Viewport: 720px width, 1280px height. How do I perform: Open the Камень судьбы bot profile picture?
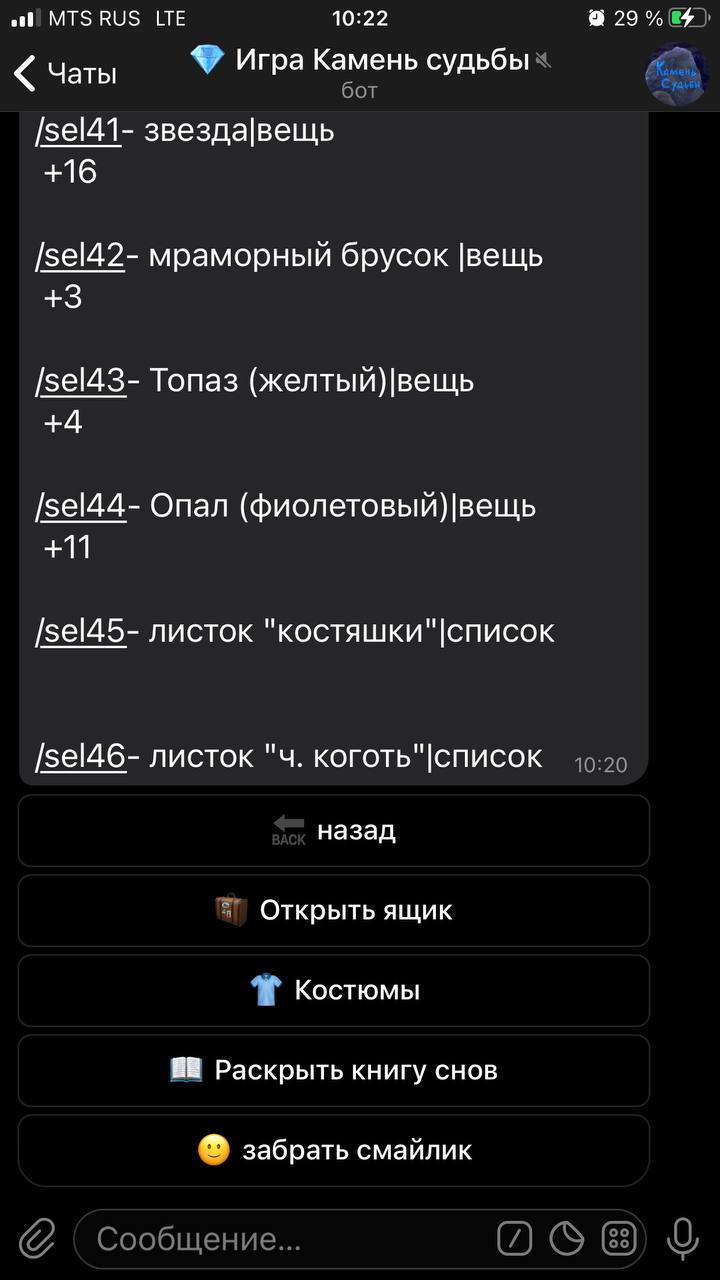676,73
